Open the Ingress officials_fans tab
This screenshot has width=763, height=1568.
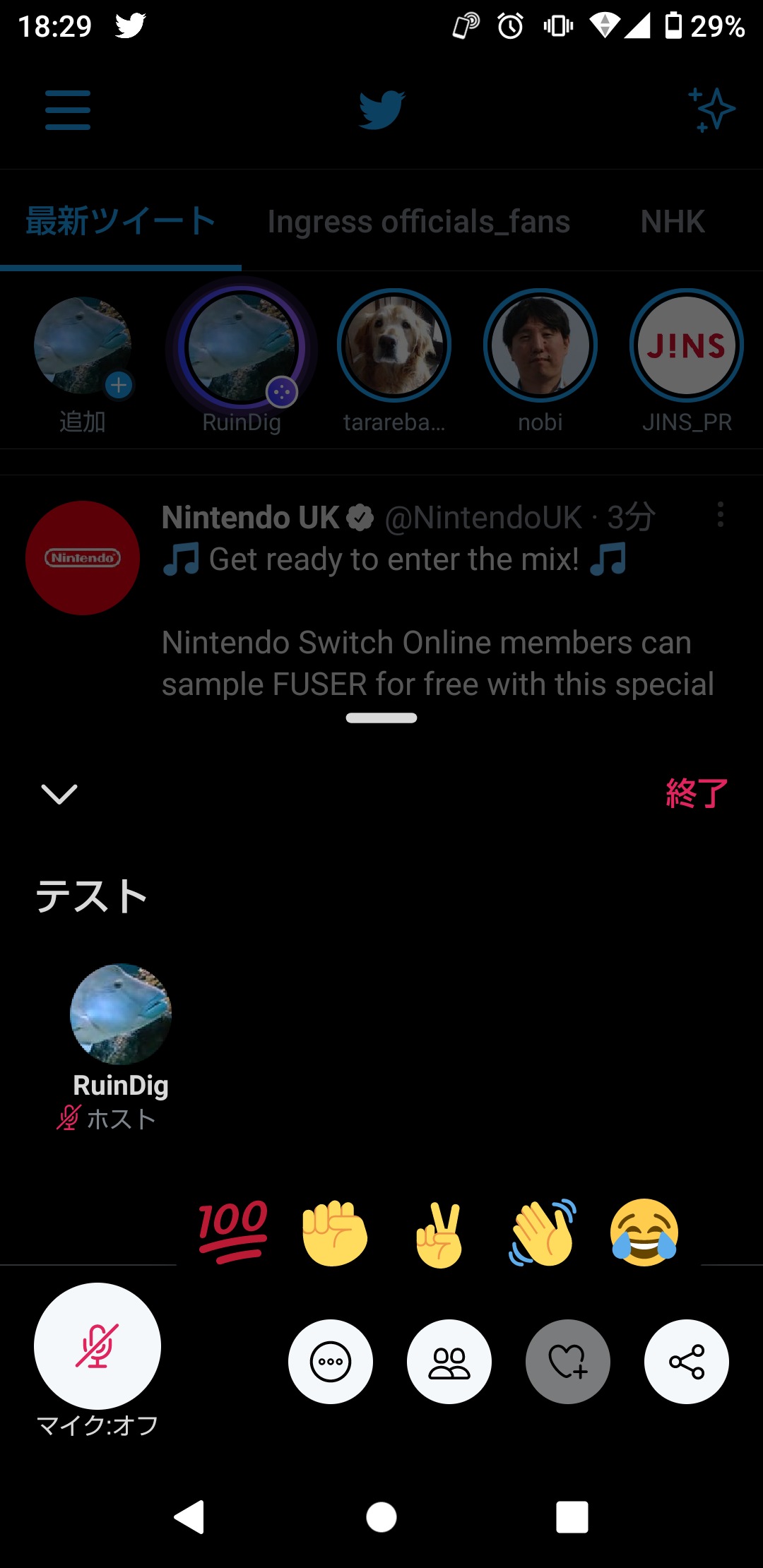[419, 221]
